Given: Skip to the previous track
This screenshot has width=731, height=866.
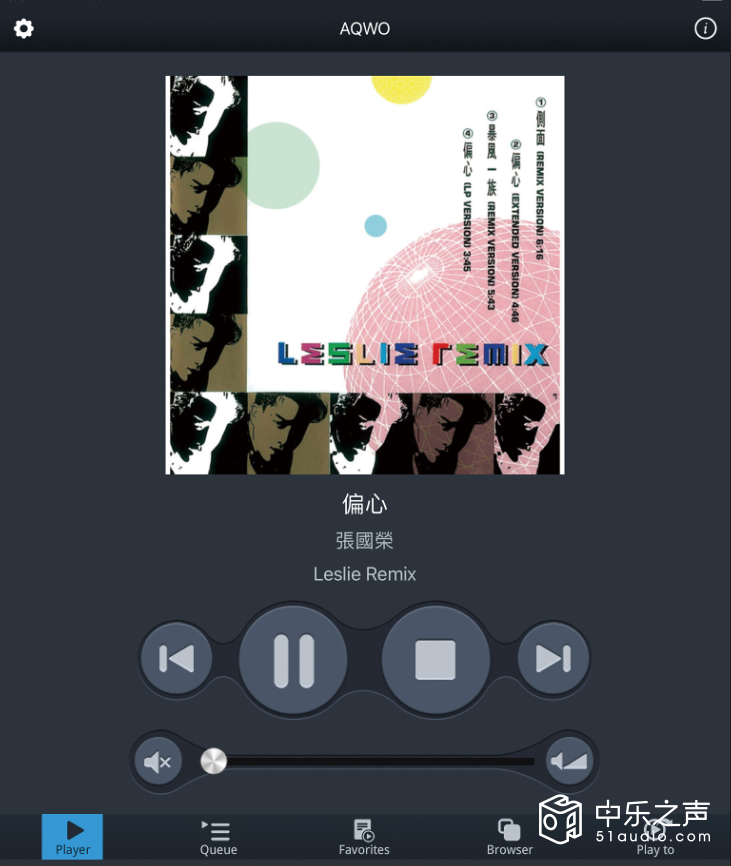Looking at the screenshot, I should [x=176, y=658].
